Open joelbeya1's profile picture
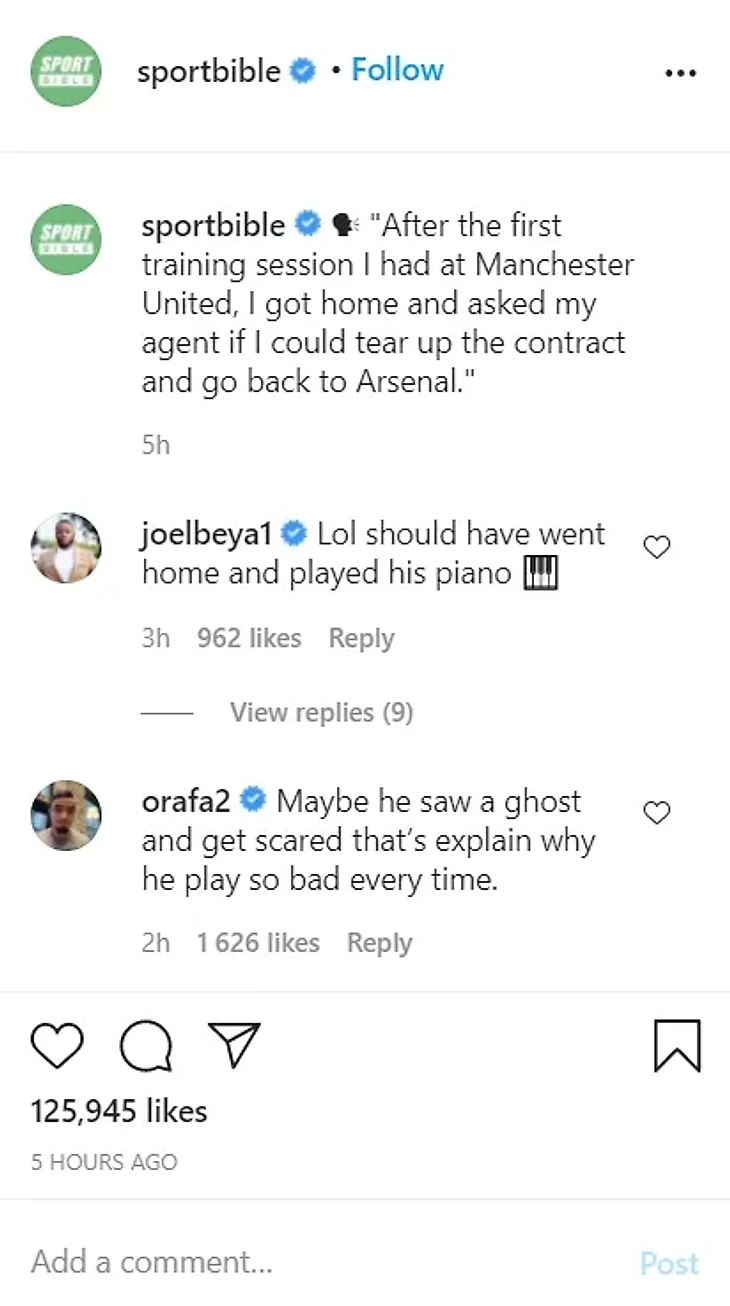Viewport: 730px width, 1306px height. pos(66,548)
